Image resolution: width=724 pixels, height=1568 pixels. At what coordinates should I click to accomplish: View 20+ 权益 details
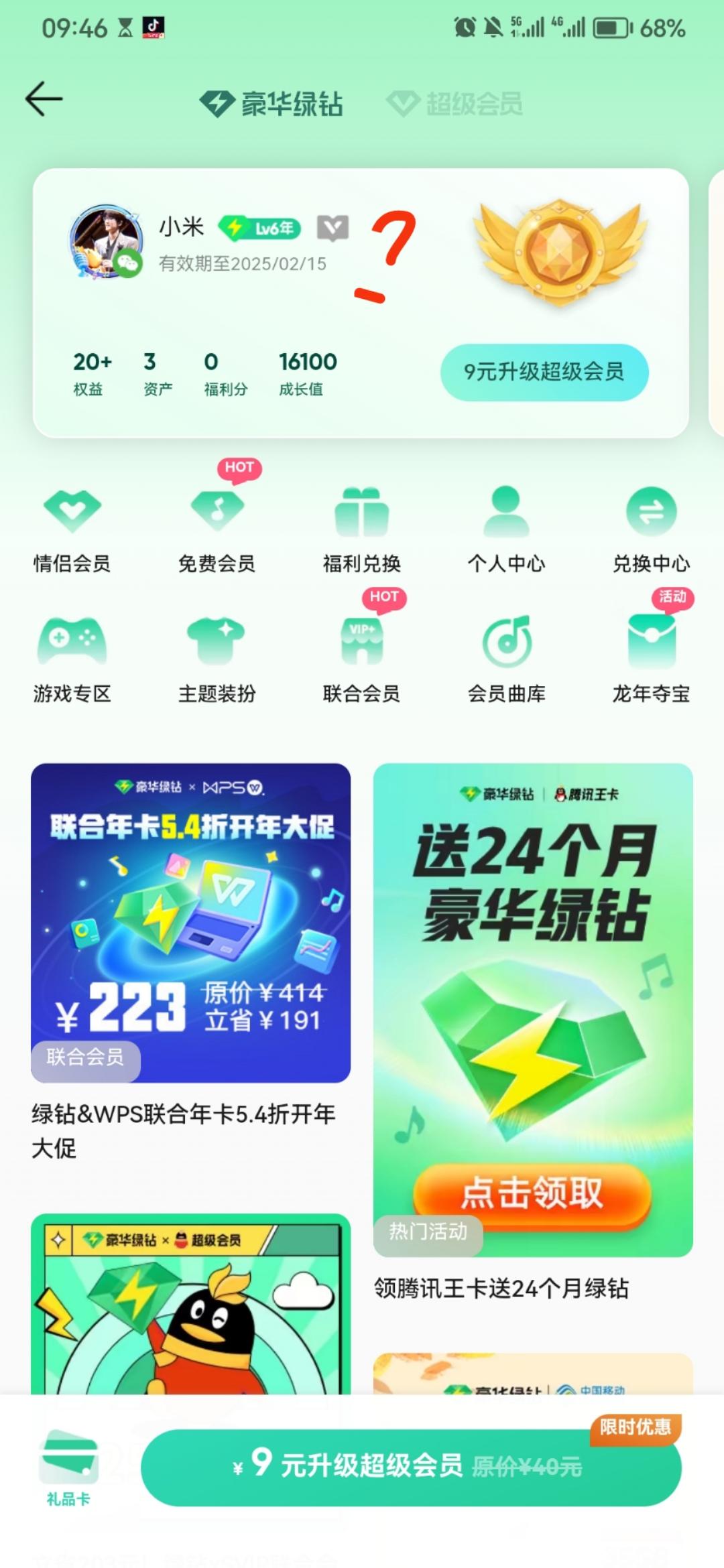[92, 373]
